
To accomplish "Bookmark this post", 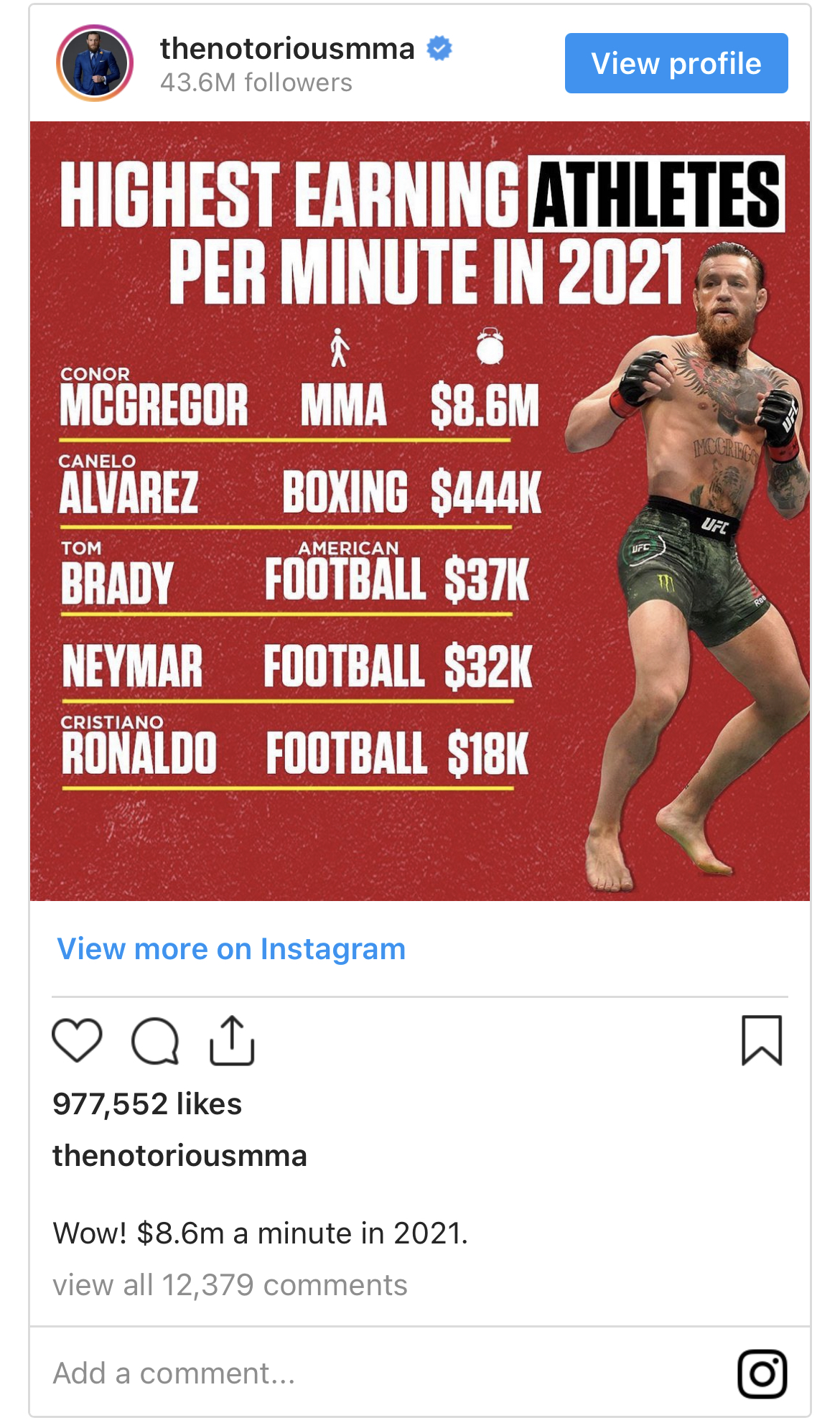I will (761, 1040).
